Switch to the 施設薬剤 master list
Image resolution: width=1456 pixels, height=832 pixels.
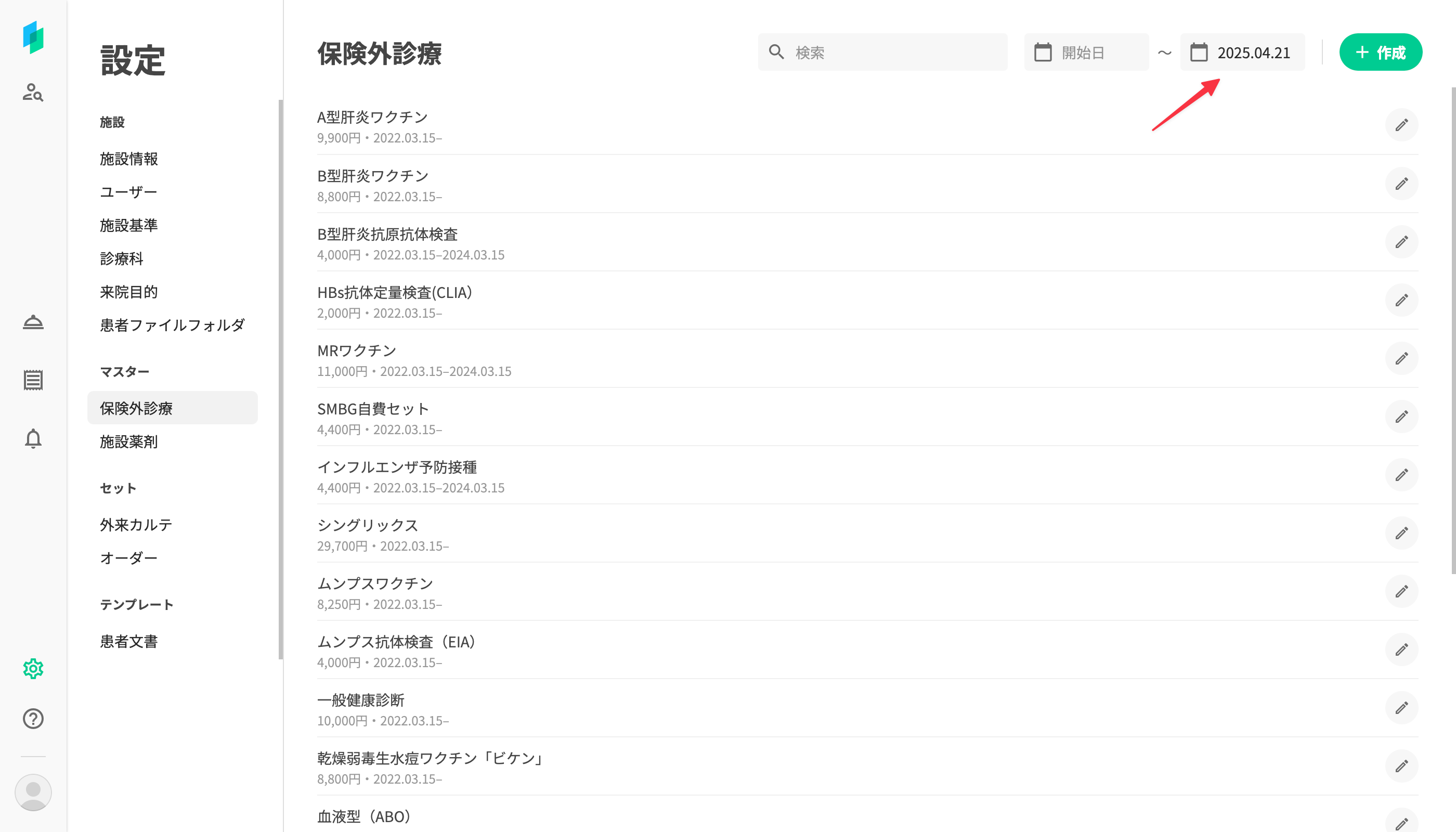click(x=129, y=441)
